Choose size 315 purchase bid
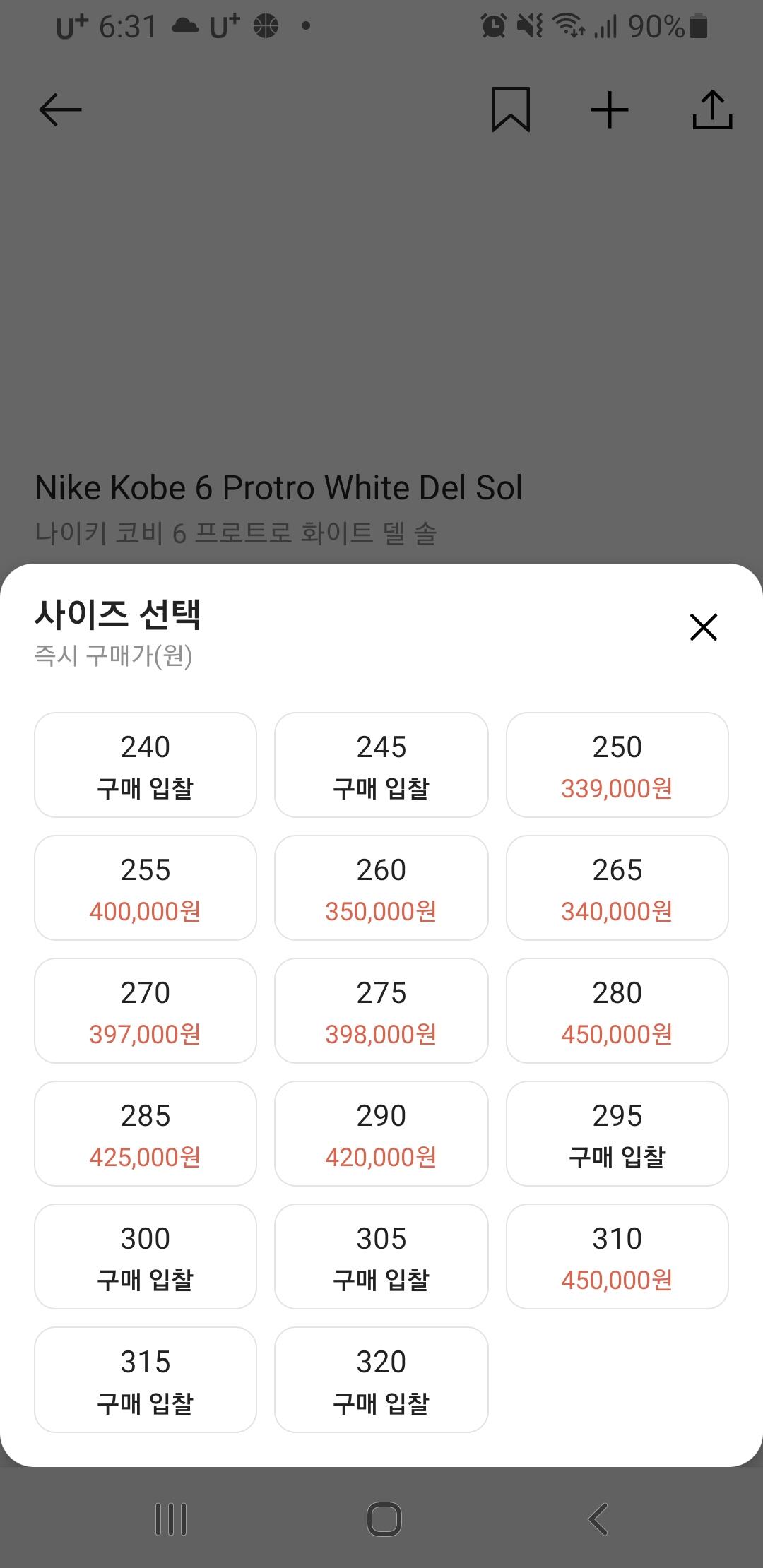 coord(145,1379)
